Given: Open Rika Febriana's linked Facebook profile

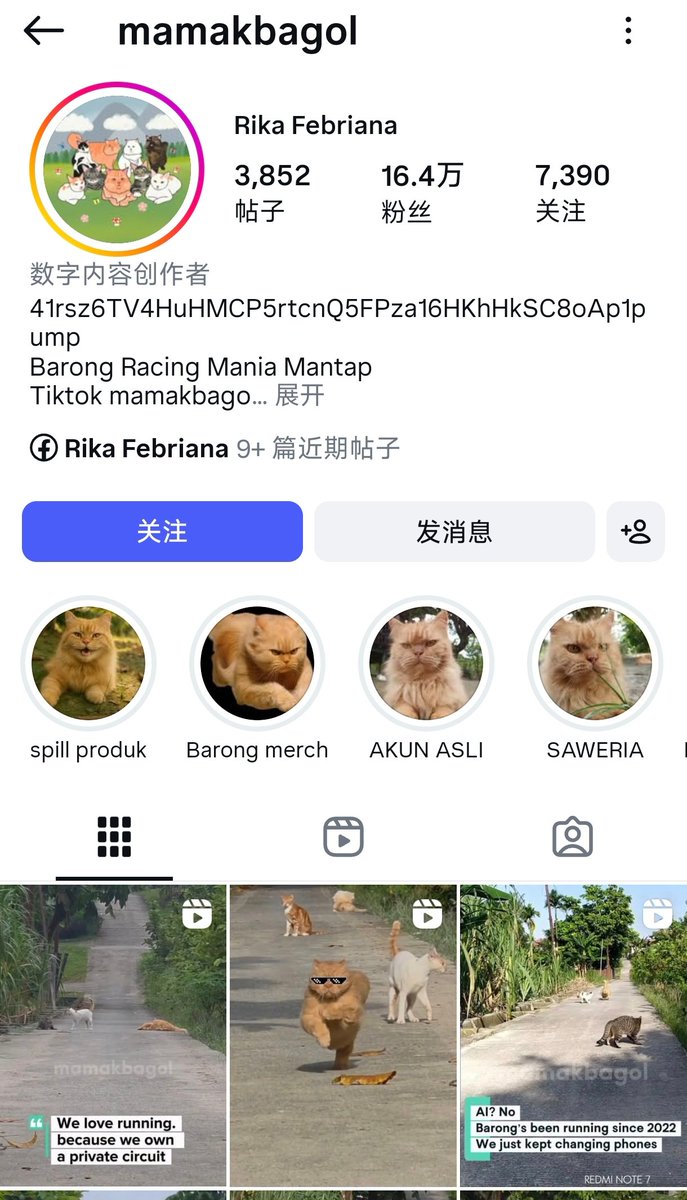Looking at the screenshot, I should [x=145, y=449].
